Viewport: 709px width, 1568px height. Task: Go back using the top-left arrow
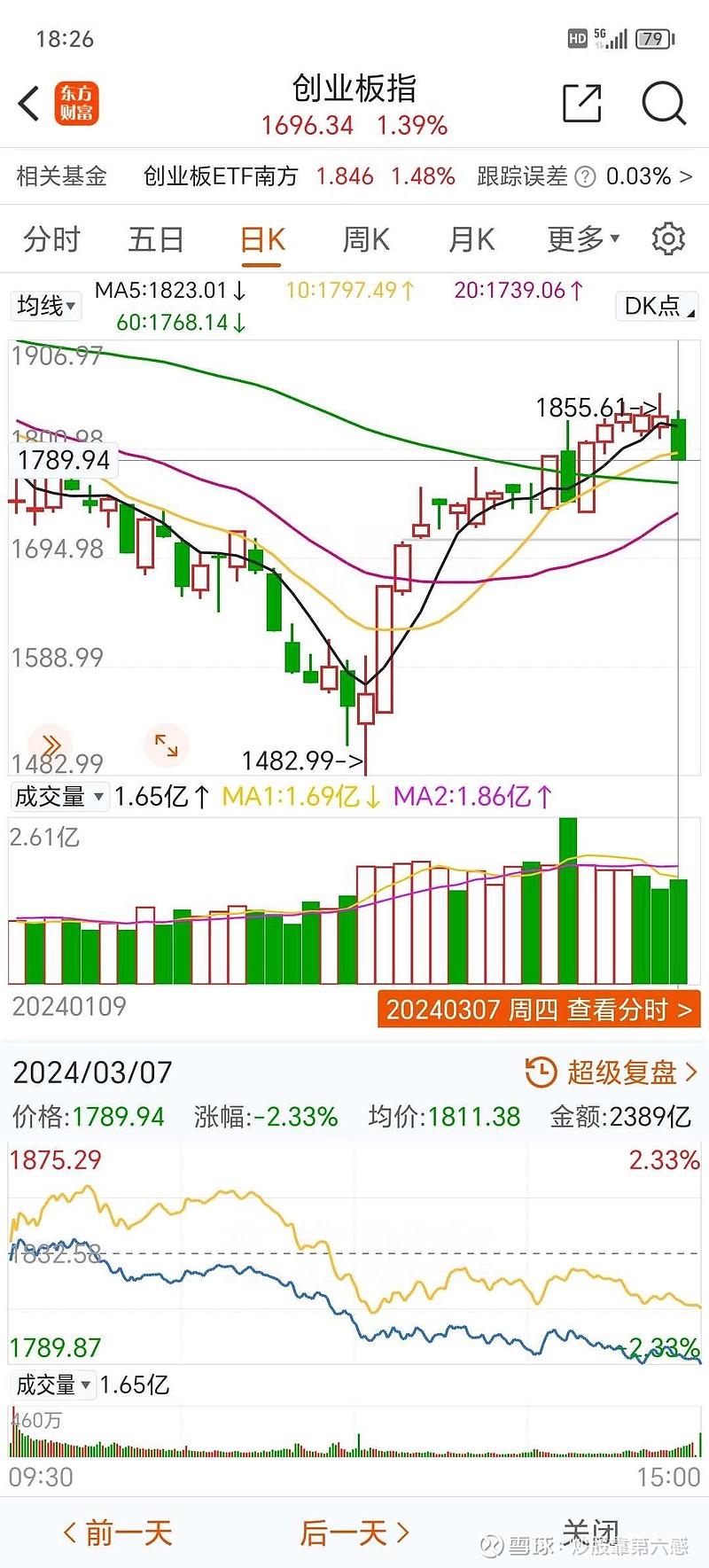(29, 104)
